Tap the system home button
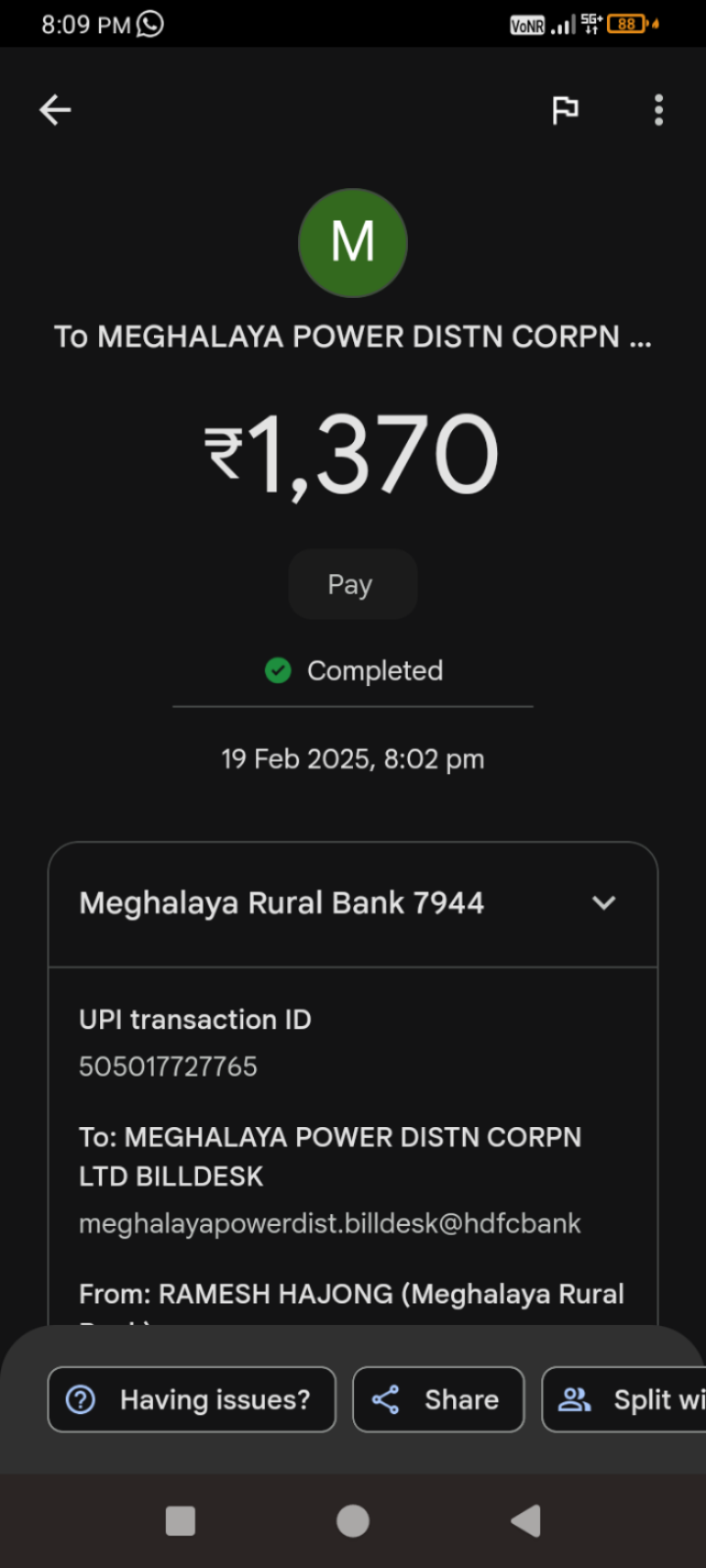 pyautogui.click(x=353, y=1521)
